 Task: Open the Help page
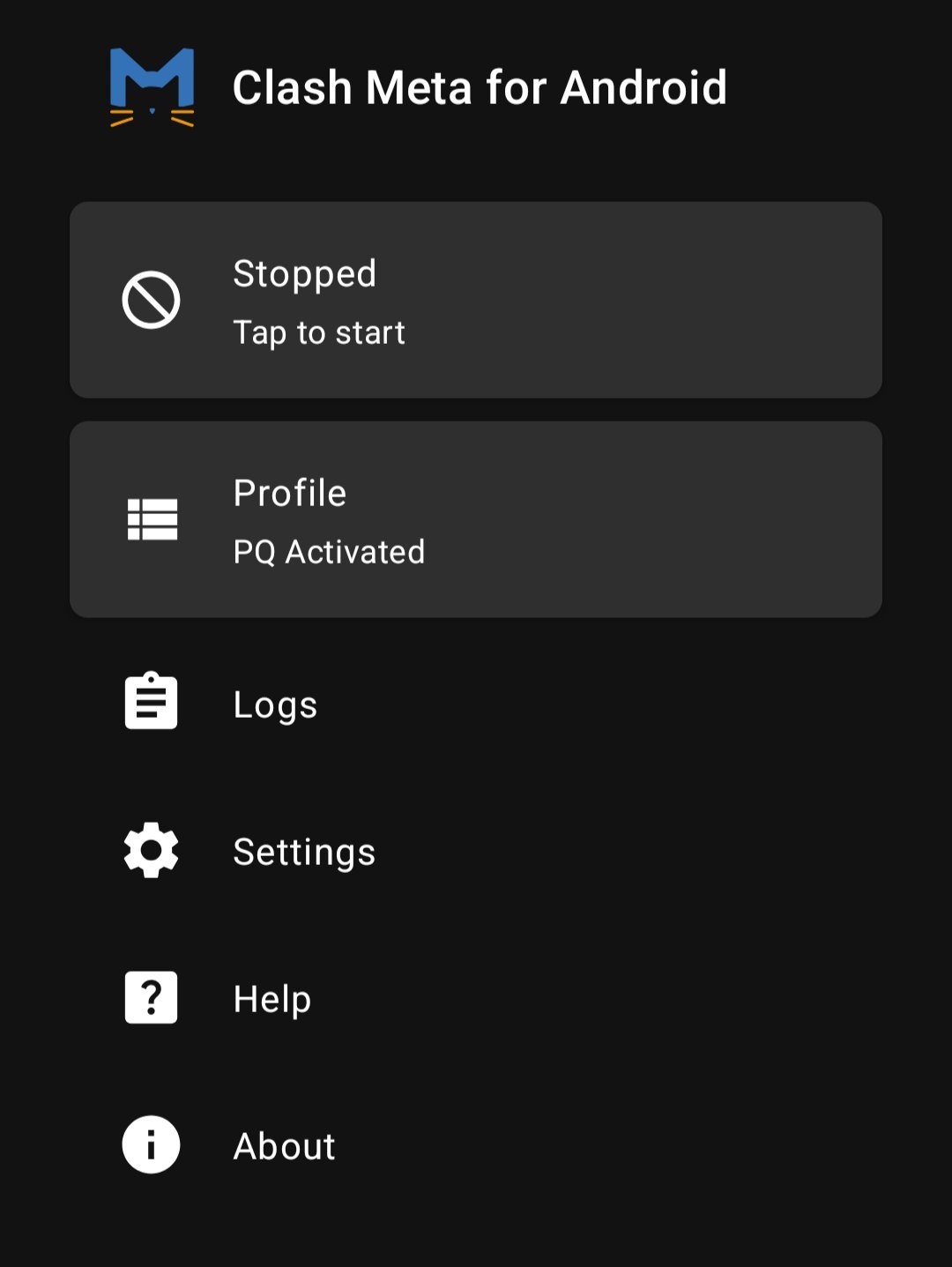[x=271, y=998]
